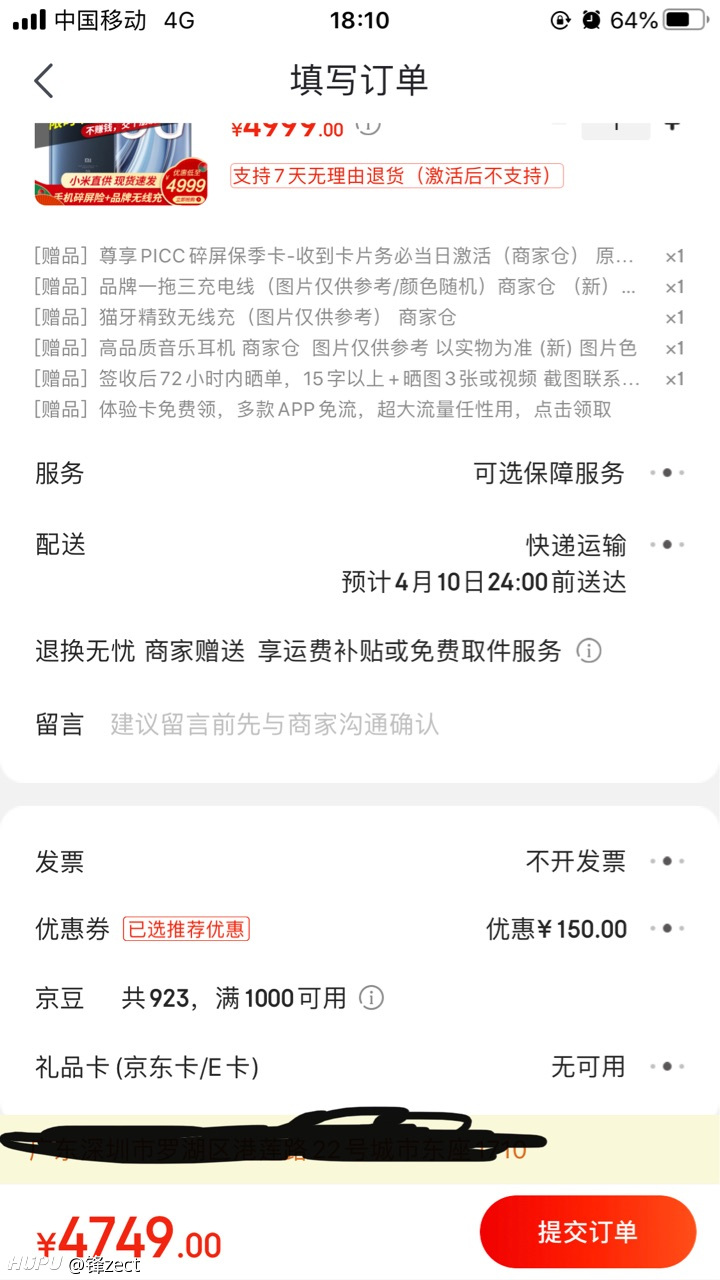Open the 服务 optional protection services row
The image size is (720, 1280).
point(360,473)
